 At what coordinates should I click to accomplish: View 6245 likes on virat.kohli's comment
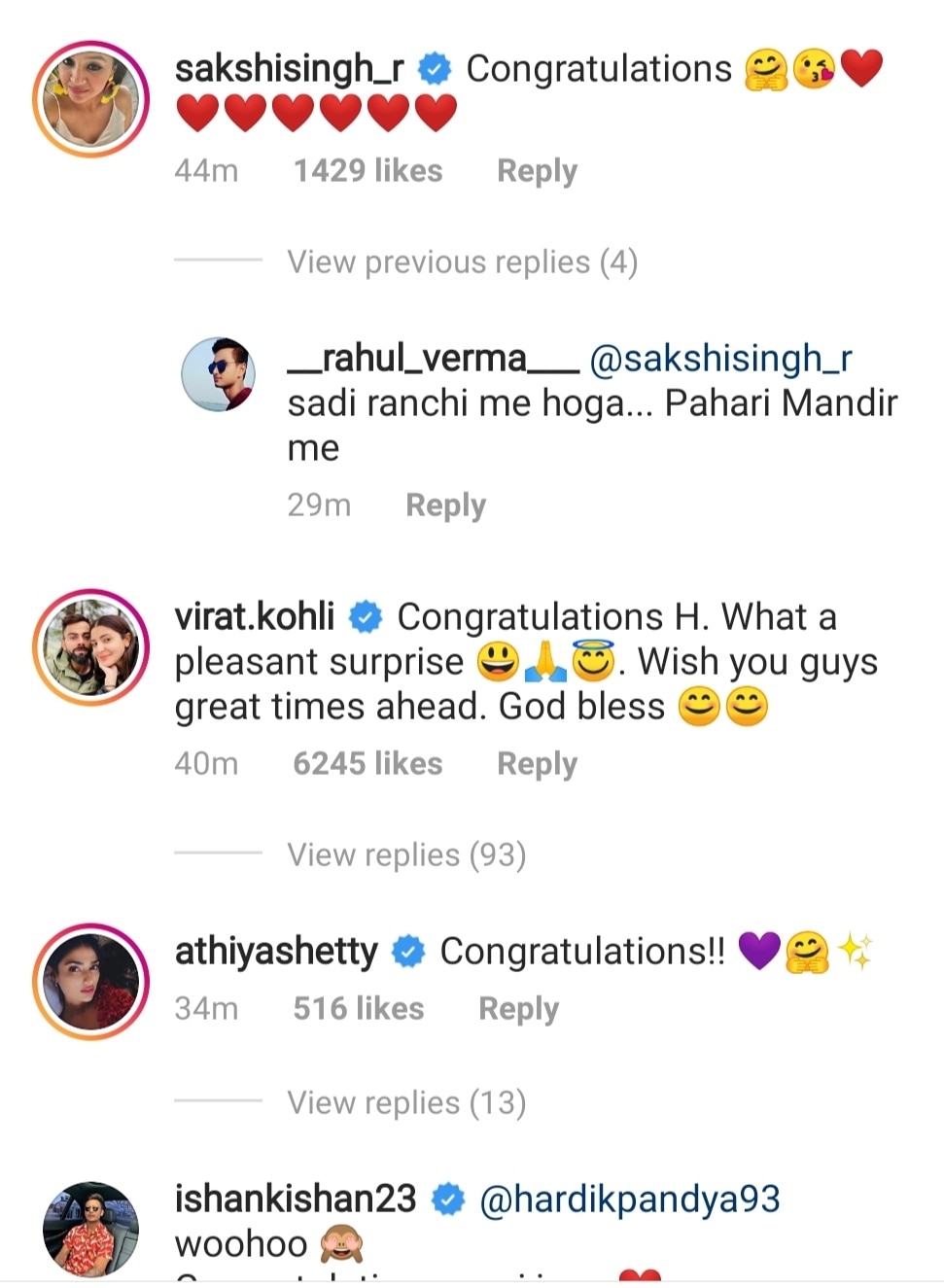coord(367,764)
